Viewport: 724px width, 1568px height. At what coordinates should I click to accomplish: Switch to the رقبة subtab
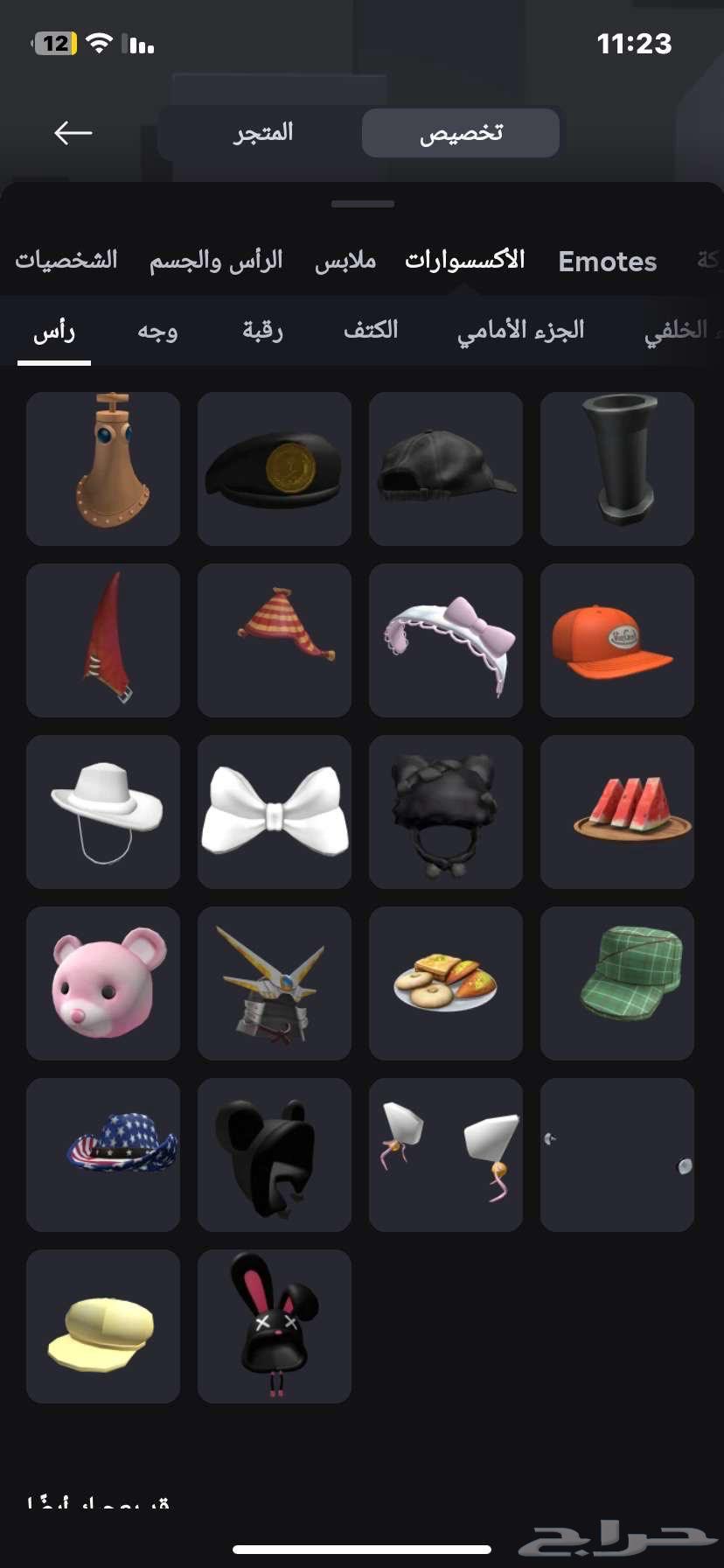coord(262,331)
